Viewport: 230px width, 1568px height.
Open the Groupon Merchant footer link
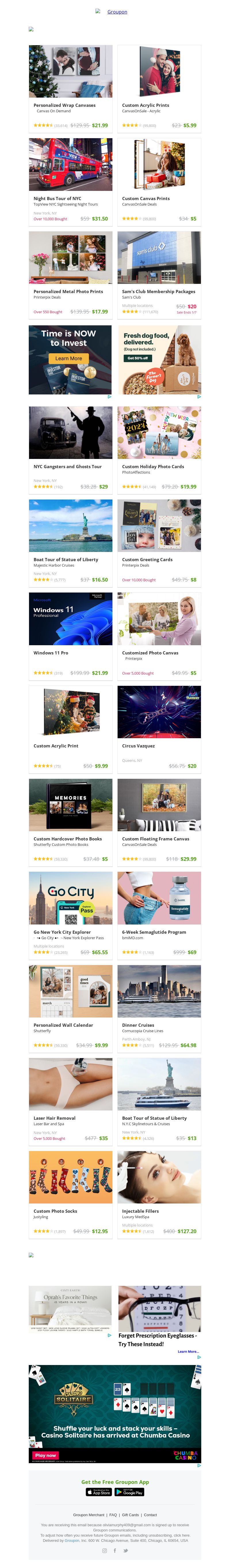pyautogui.click(x=89, y=1515)
